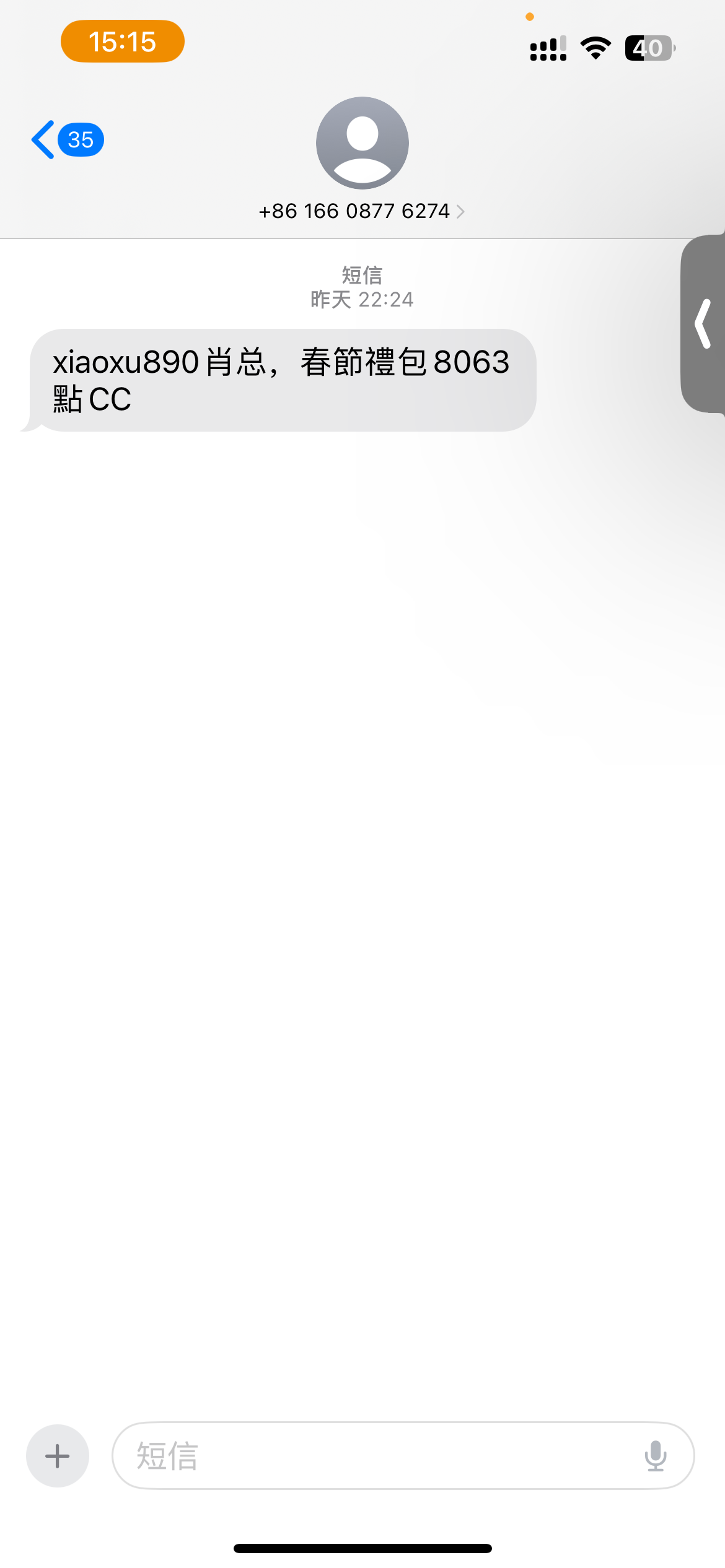Expand the side panel arrow handle
Image resolution: width=725 pixels, height=1568 pixels.
[703, 324]
